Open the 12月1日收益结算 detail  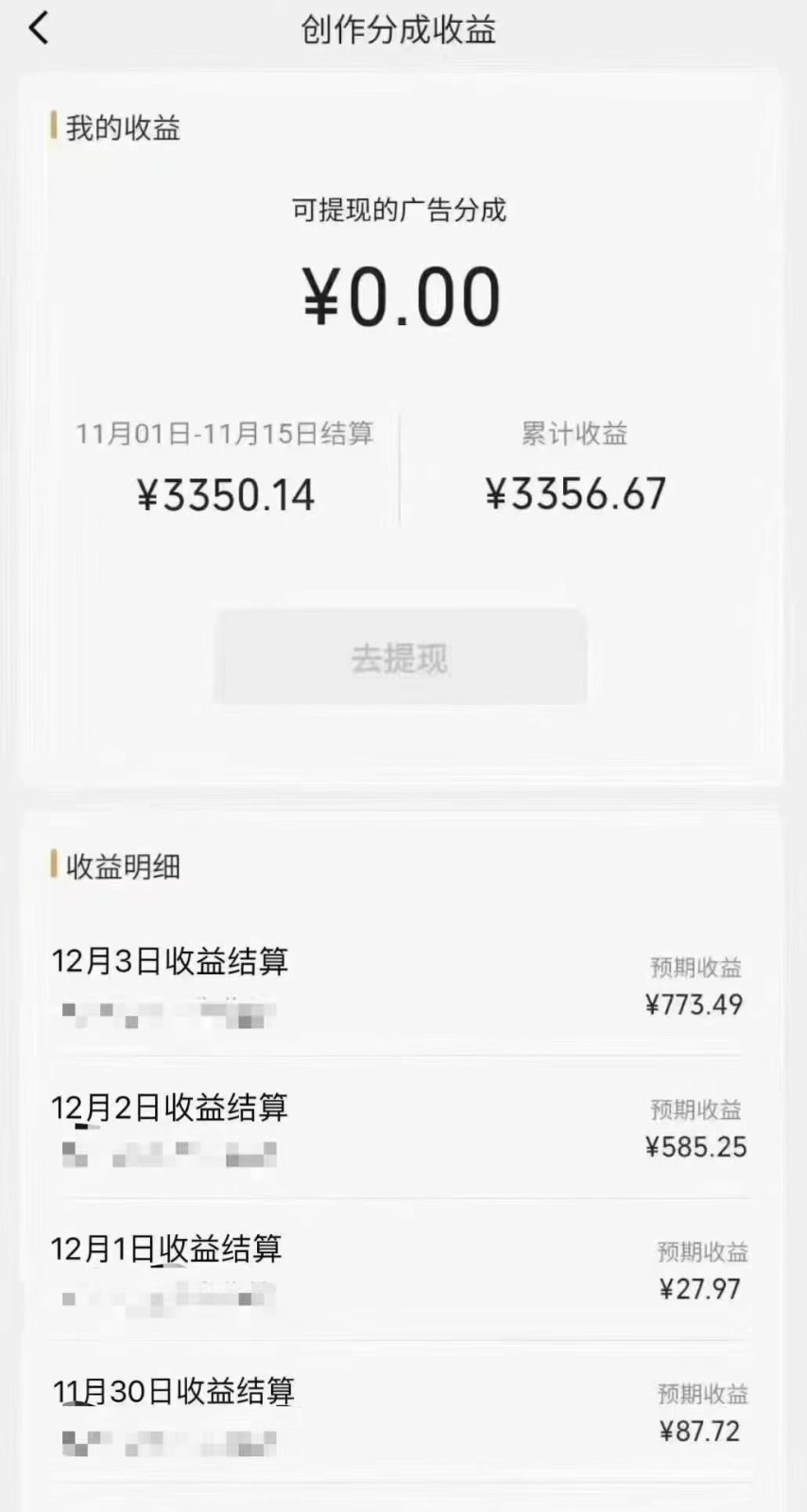click(x=171, y=1247)
